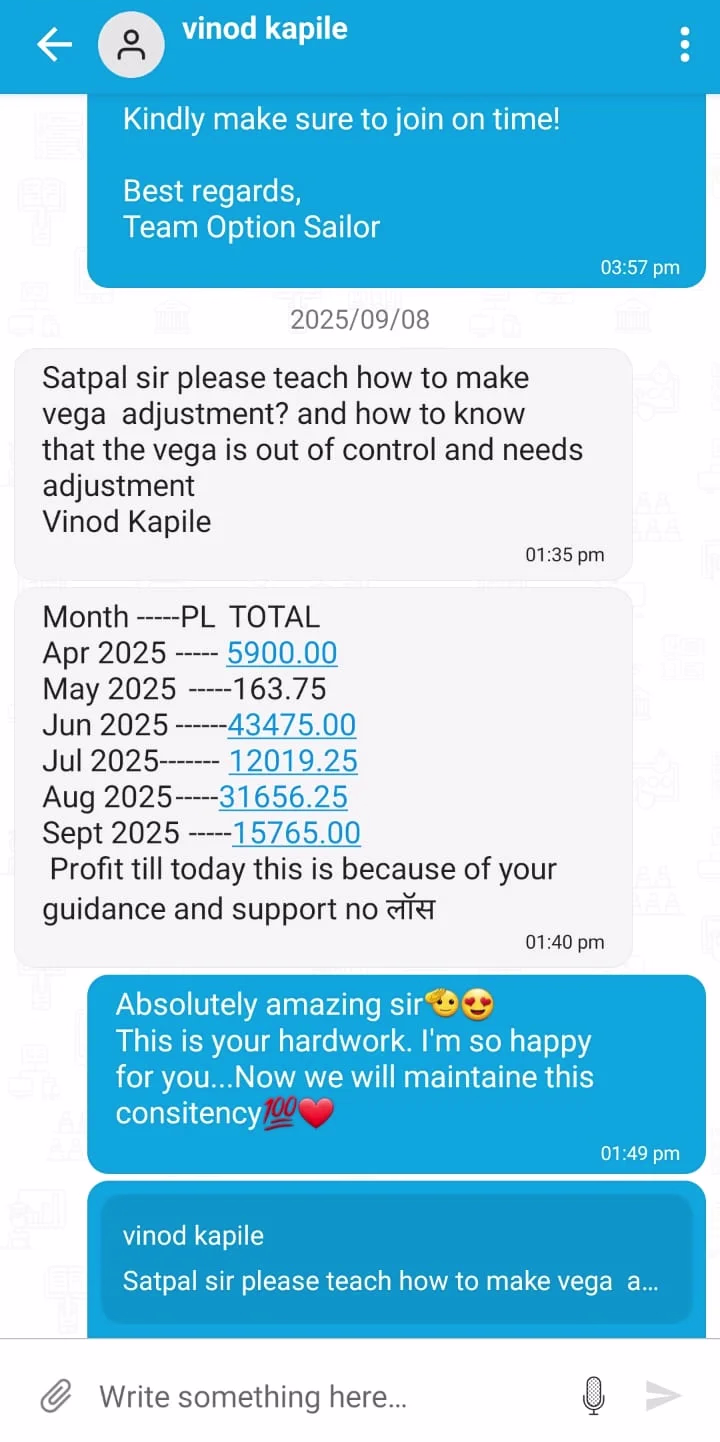Jump to the quoted vinod kapile message
Screen dimensions: 720x1442
[397, 1260]
